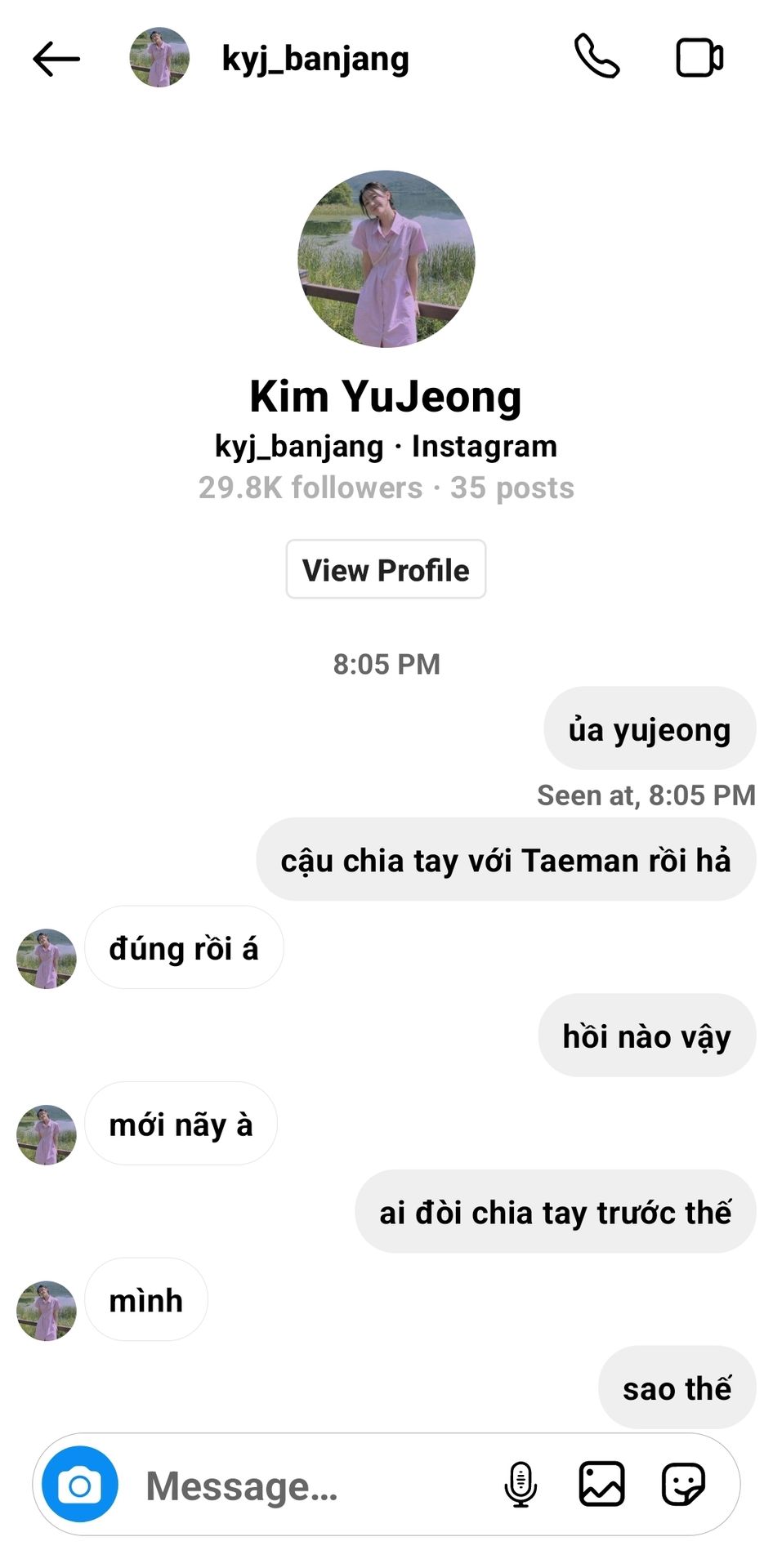This screenshot has height=1568, width=773.
Task: Start a video call with kyj_banjang
Action: [699, 58]
